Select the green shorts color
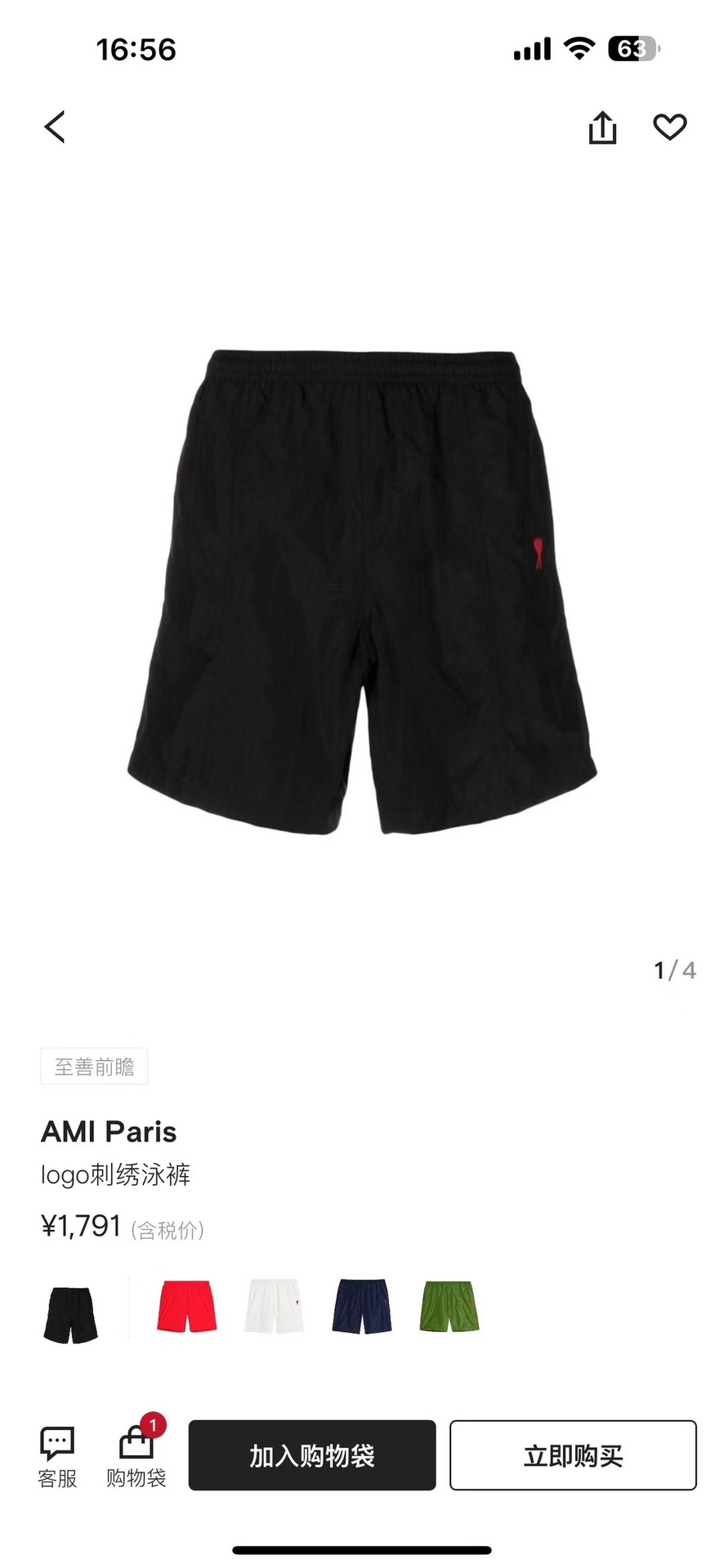The width and height of the screenshot is (724, 1568). [x=449, y=1307]
